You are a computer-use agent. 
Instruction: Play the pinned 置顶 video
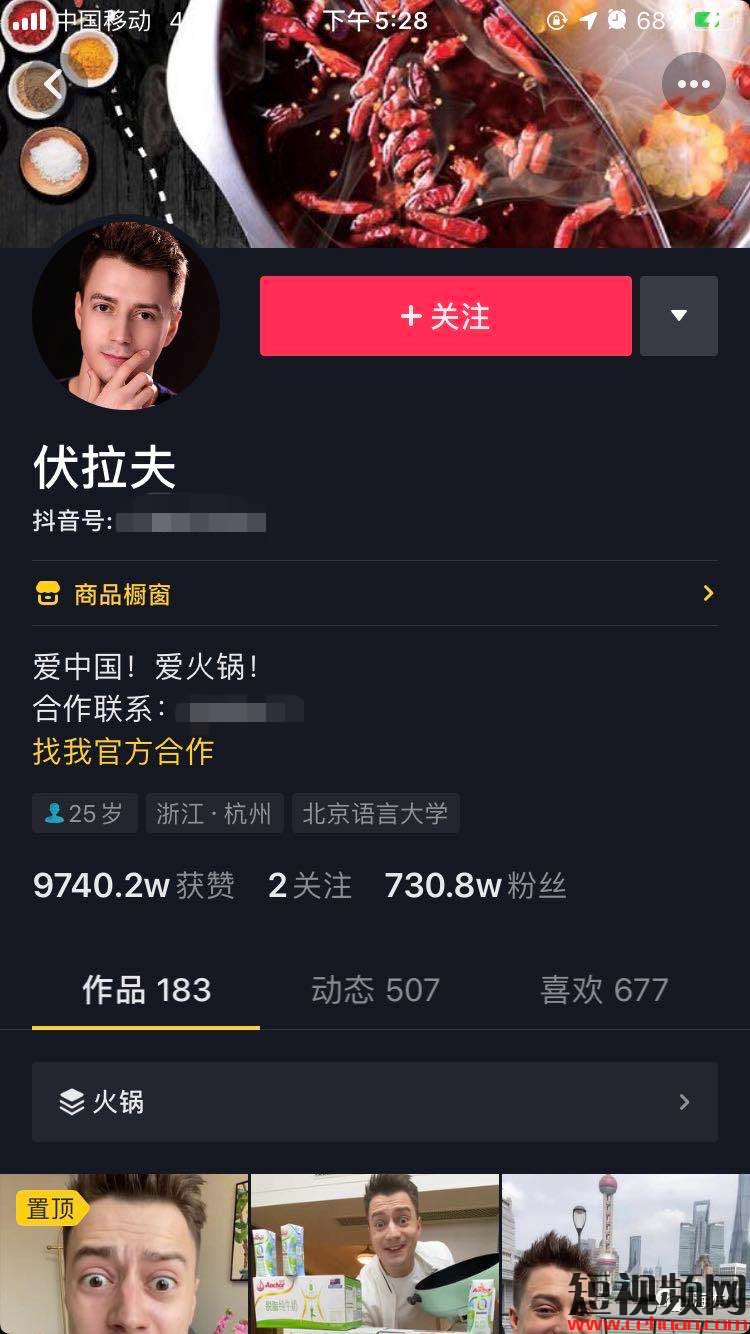[123, 1254]
